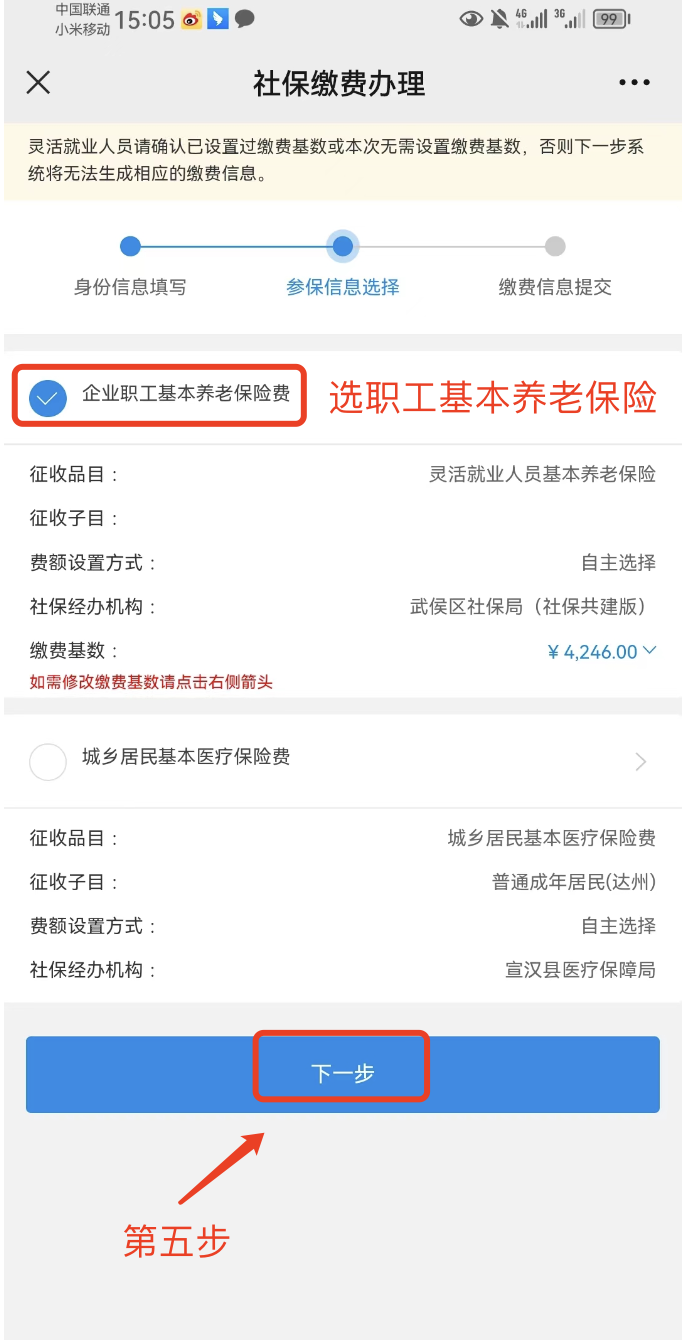Viewport: 692px width, 1340px height.
Task: Select 城乡居民基本医疗保险费 checkbox
Action: pyautogui.click(x=48, y=761)
